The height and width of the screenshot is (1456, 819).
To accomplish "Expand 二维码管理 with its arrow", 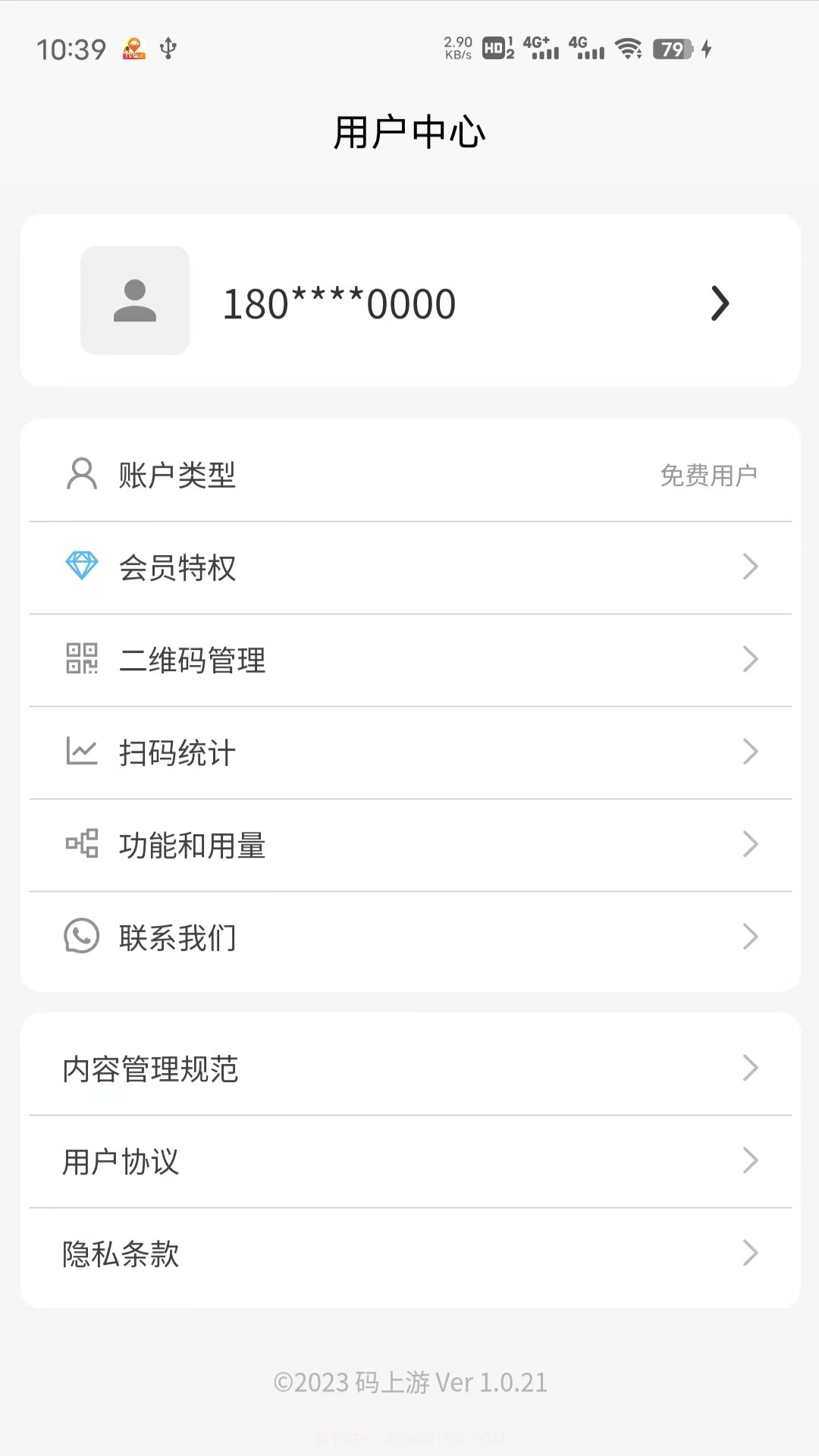I will pyautogui.click(x=750, y=660).
